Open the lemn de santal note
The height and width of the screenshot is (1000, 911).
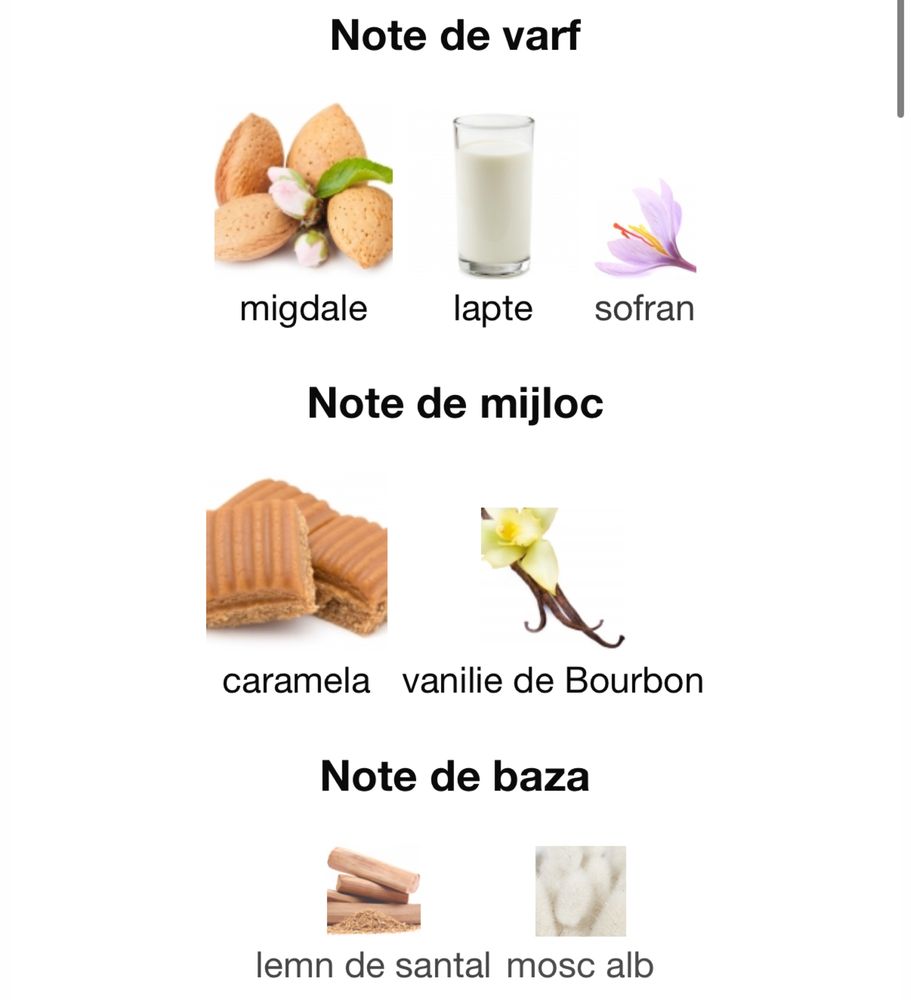[373, 890]
